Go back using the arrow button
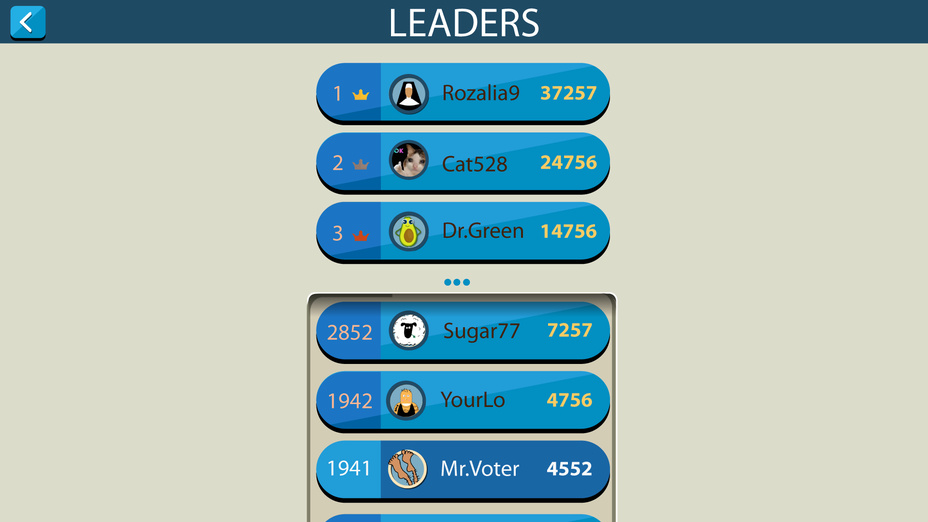Viewport: 928px width, 522px height. tap(27, 22)
